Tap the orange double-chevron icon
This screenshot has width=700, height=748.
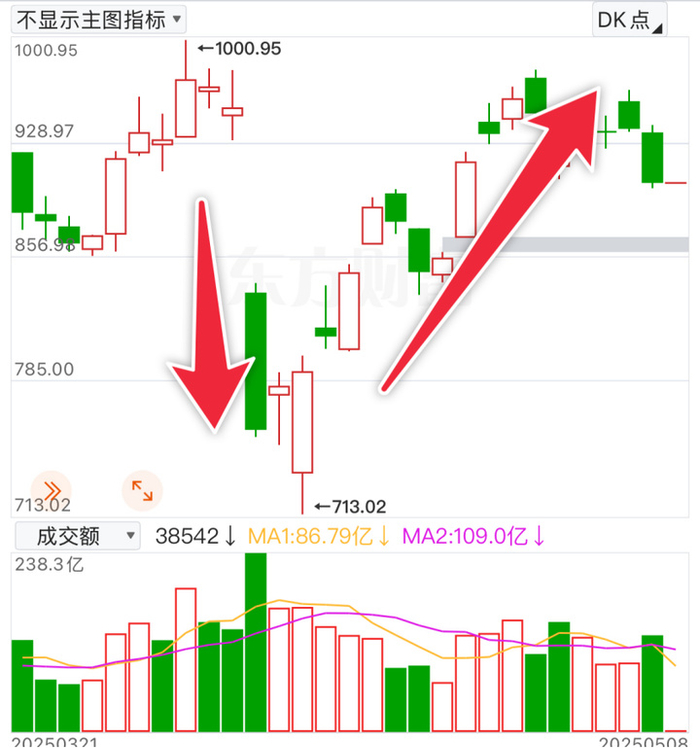coord(52,489)
